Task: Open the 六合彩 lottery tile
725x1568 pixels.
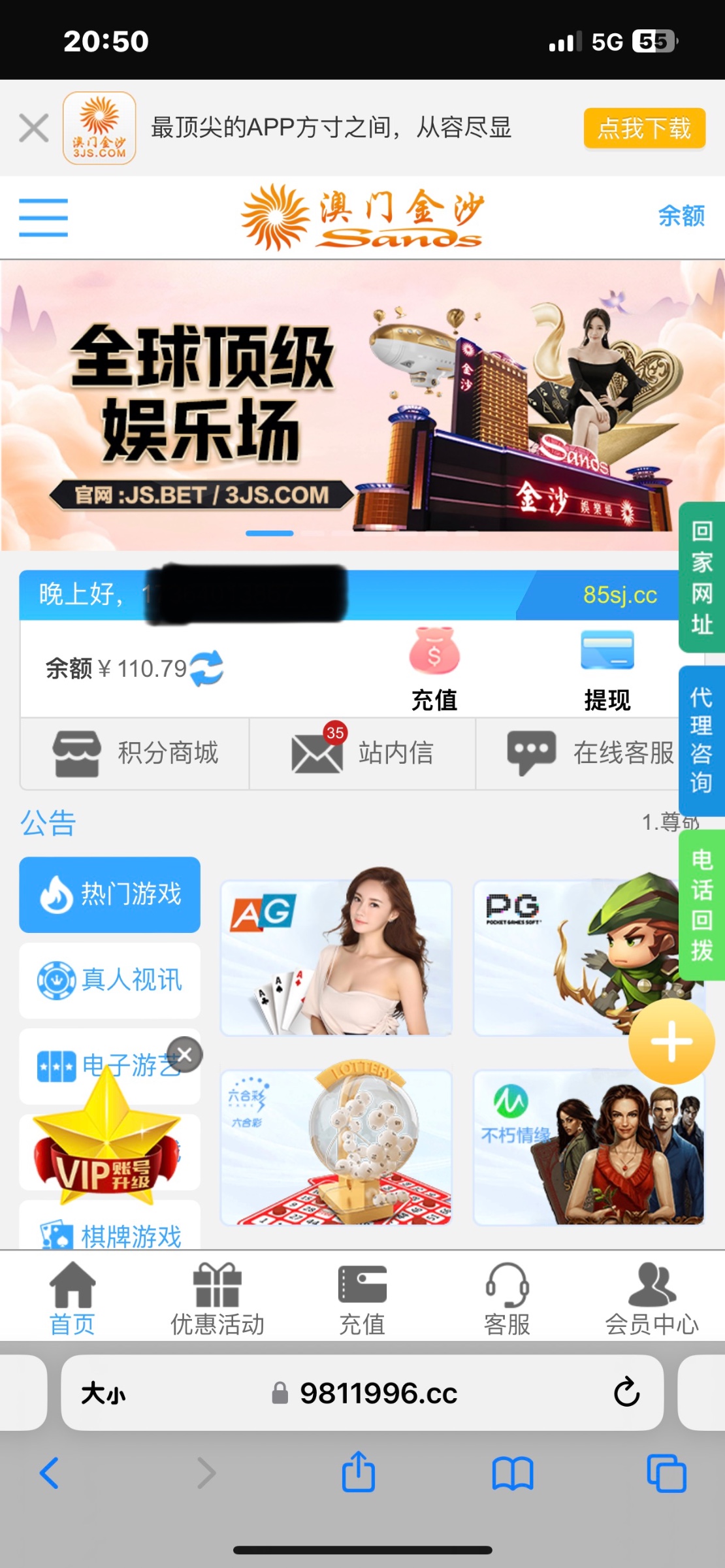Action: 336,1147
